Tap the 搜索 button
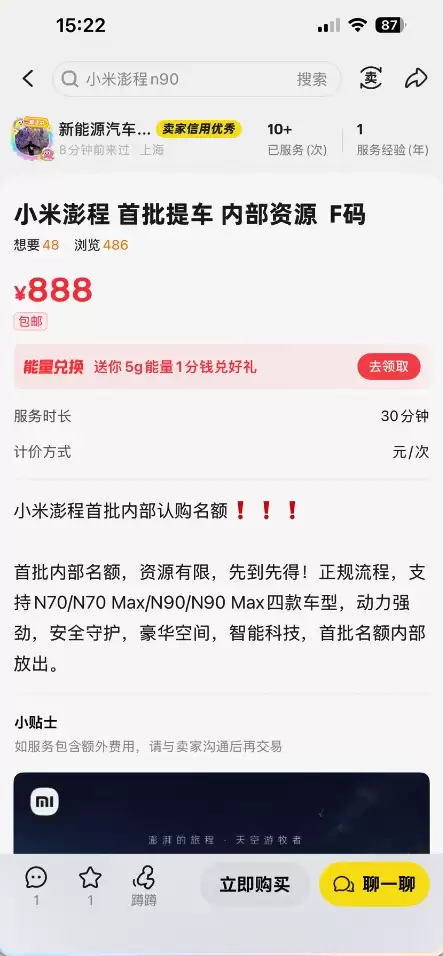This screenshot has width=443, height=956. point(311,79)
